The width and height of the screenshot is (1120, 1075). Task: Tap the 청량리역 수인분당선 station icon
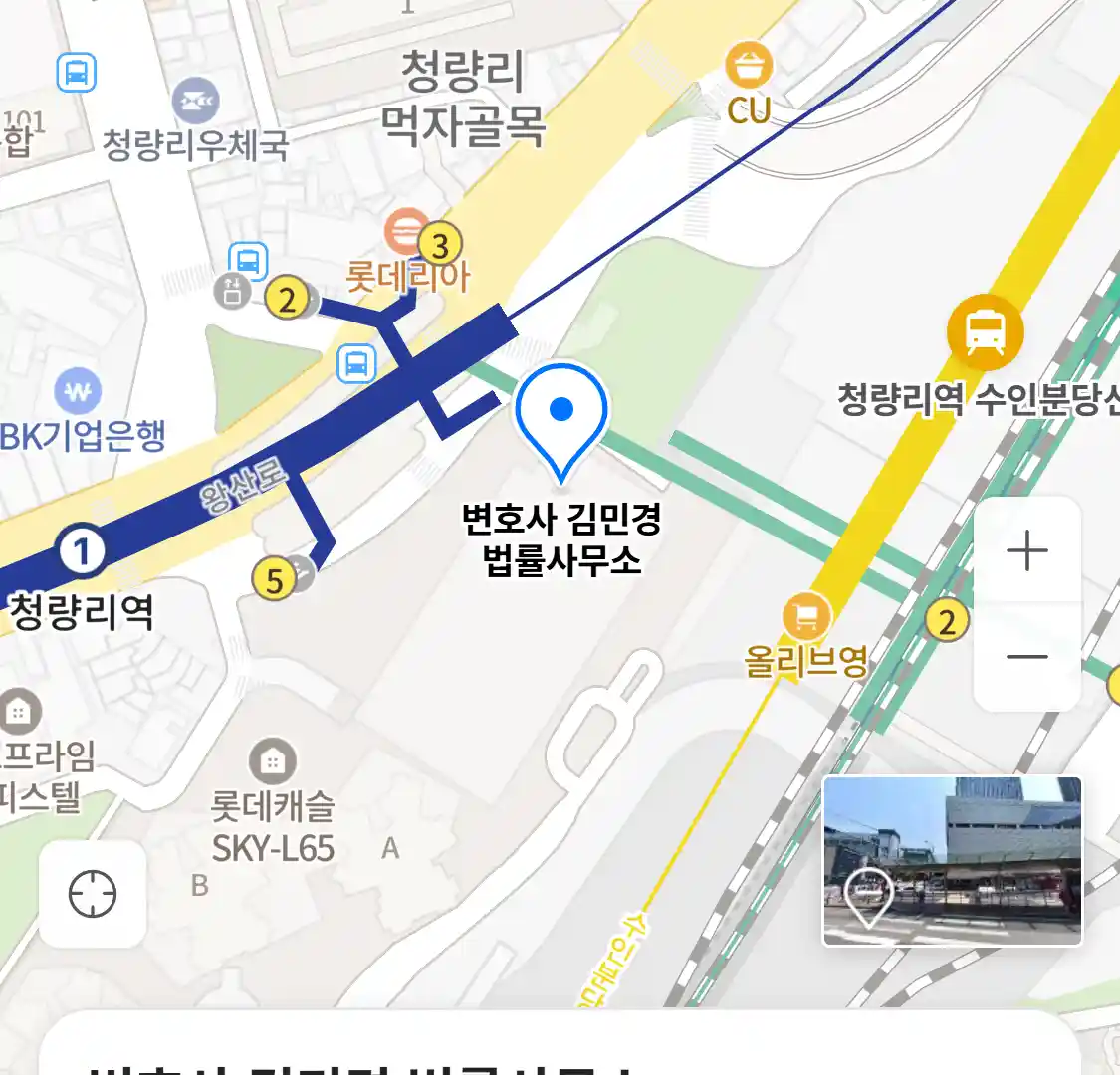[x=985, y=332]
